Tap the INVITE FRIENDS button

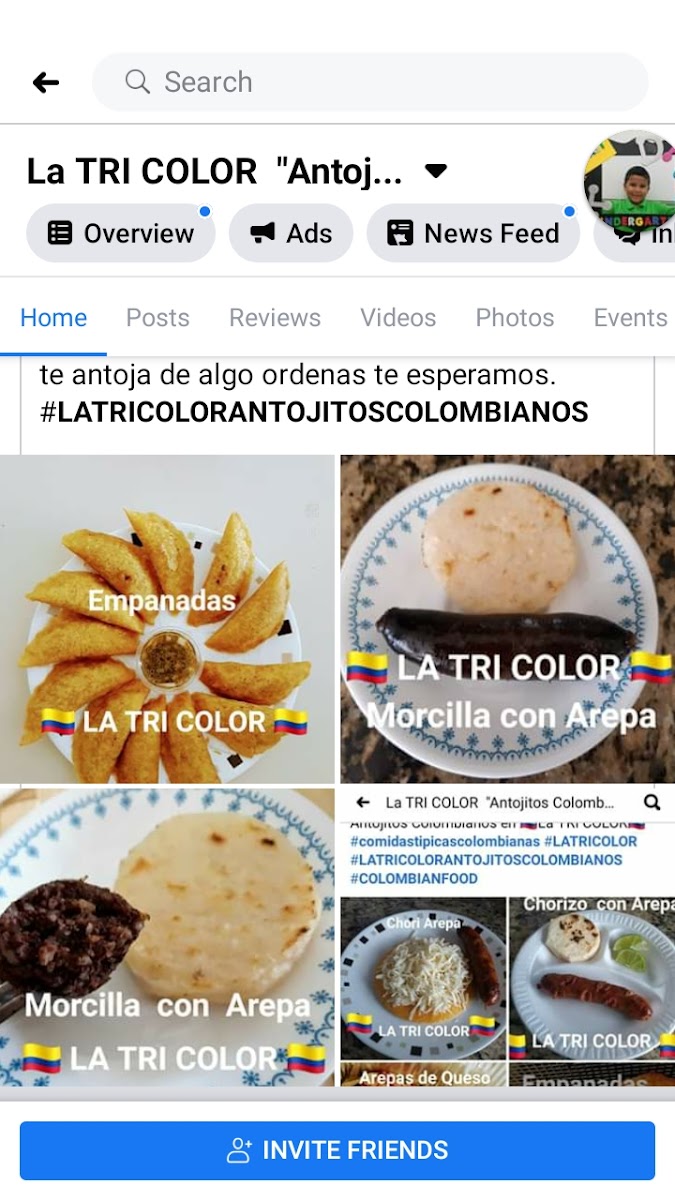click(337, 1150)
